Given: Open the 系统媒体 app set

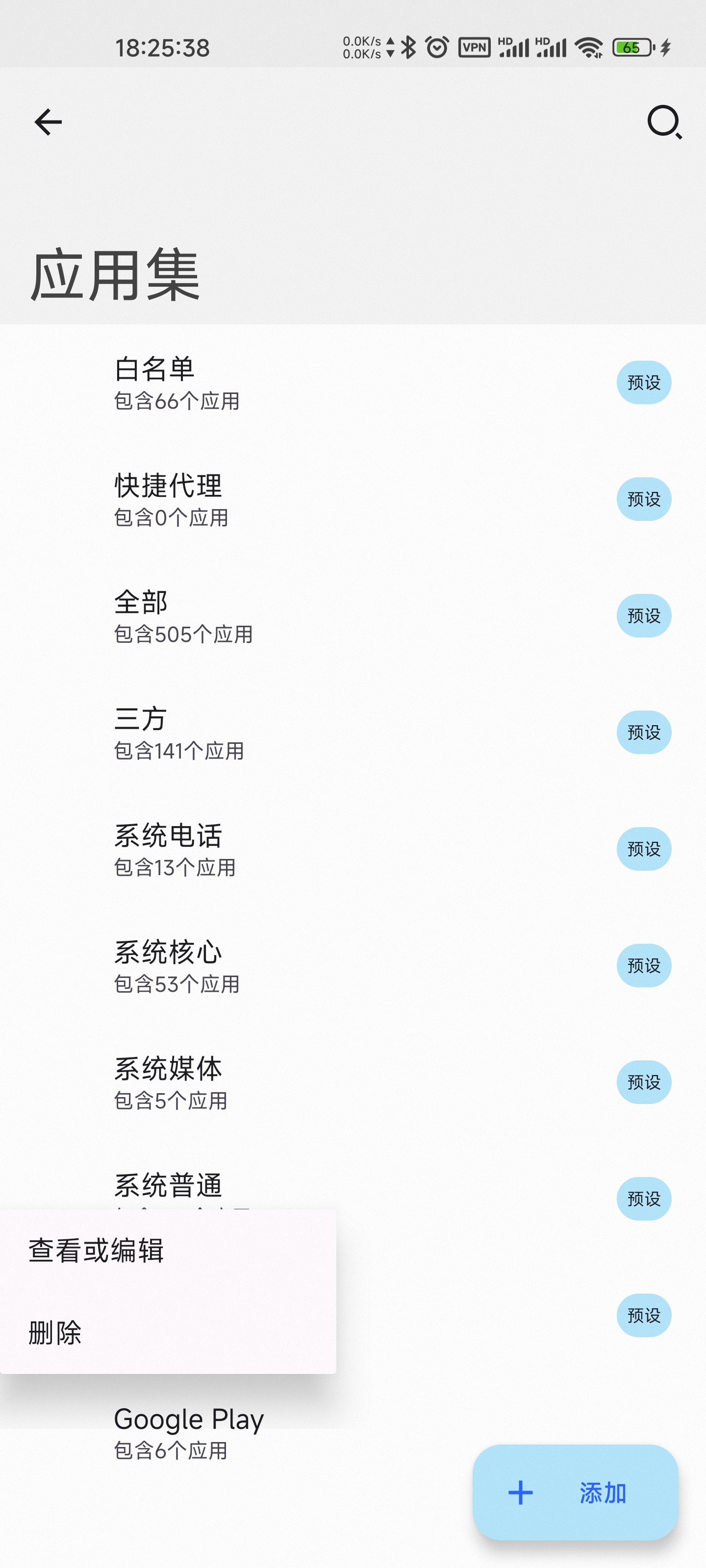Looking at the screenshot, I should [171, 1082].
